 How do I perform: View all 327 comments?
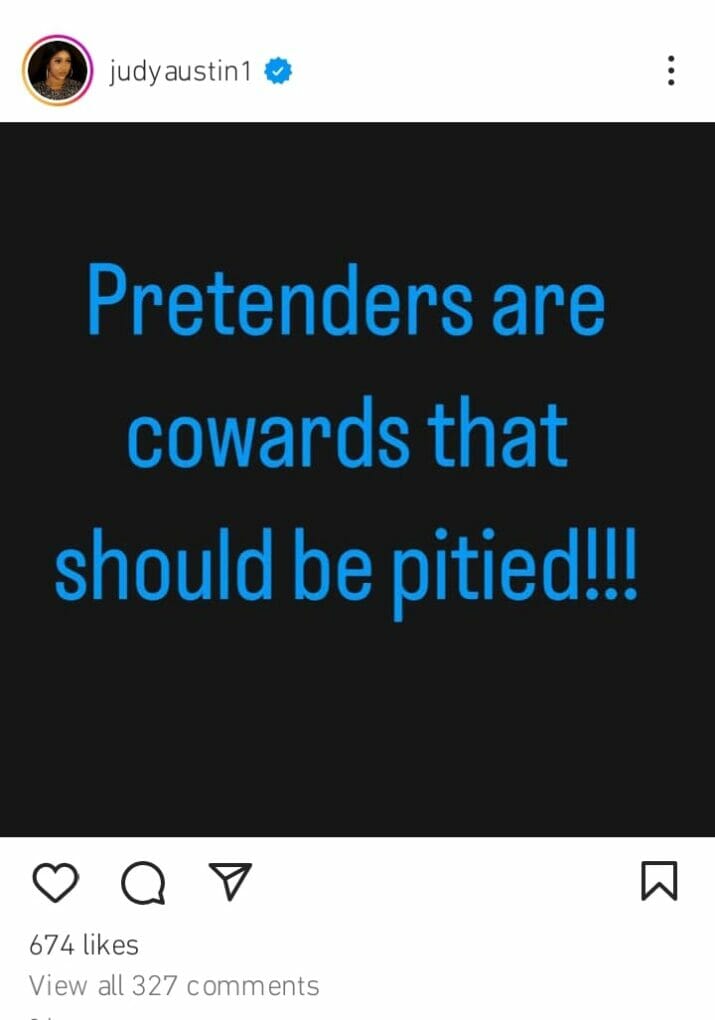[174, 985]
